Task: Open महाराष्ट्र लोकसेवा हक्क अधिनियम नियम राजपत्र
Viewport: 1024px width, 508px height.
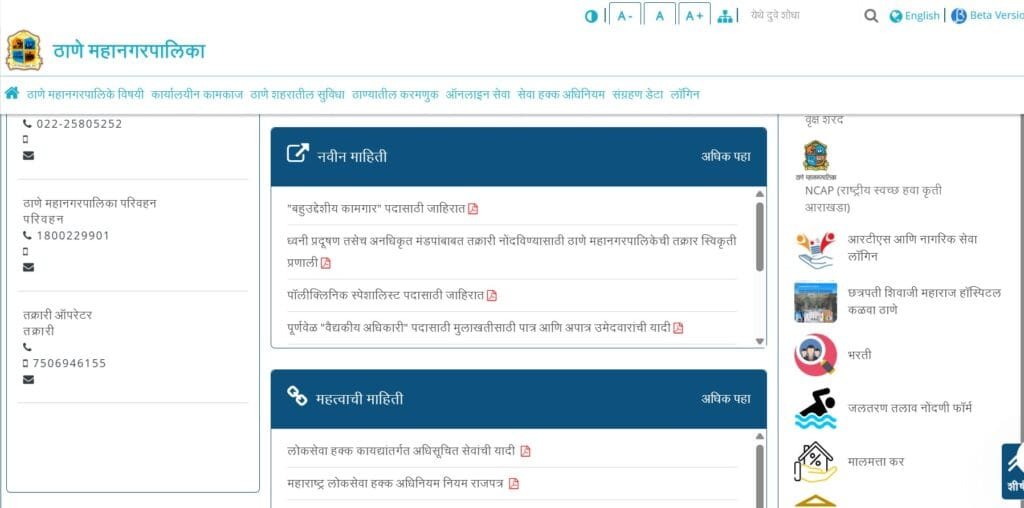Action: click(396, 484)
